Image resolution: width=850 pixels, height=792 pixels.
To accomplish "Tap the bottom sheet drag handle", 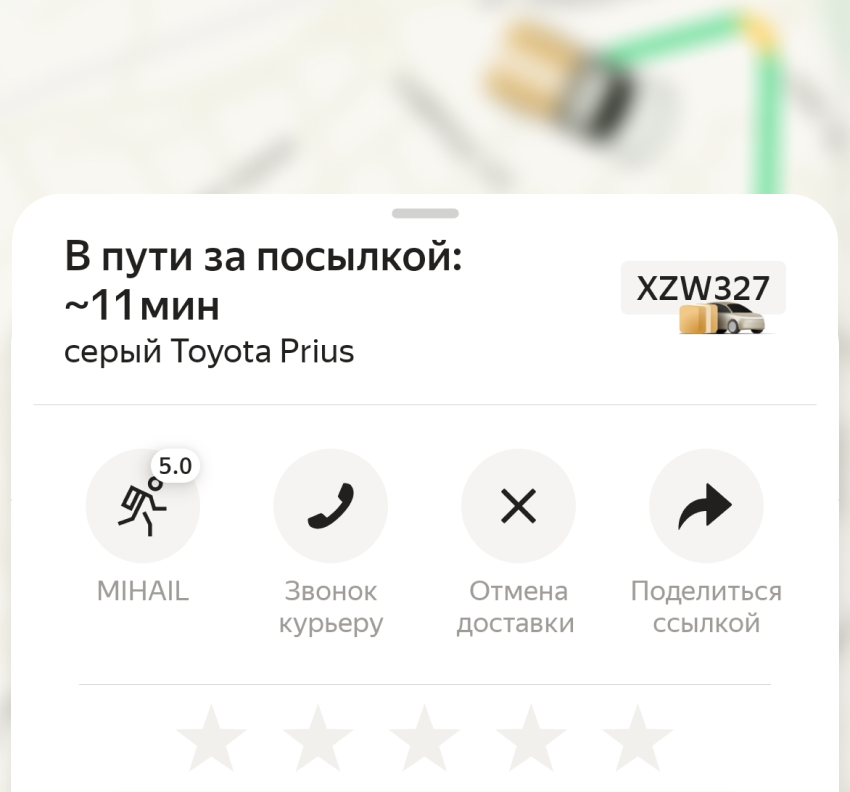I will click(x=425, y=213).
